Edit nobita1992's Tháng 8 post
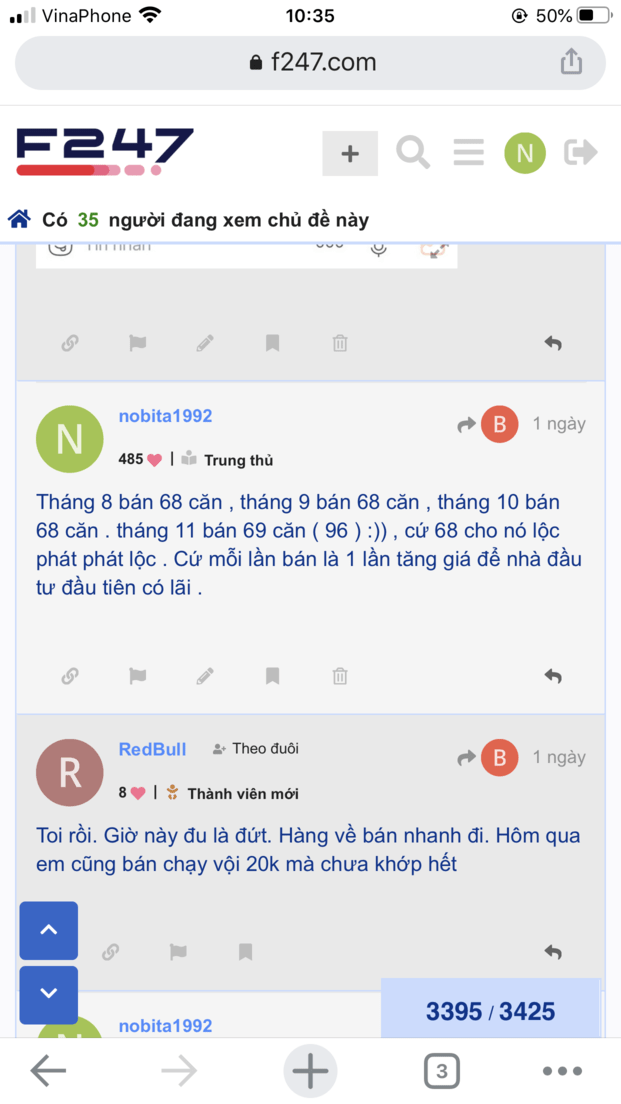The height and width of the screenshot is (1104, 621). 205,676
